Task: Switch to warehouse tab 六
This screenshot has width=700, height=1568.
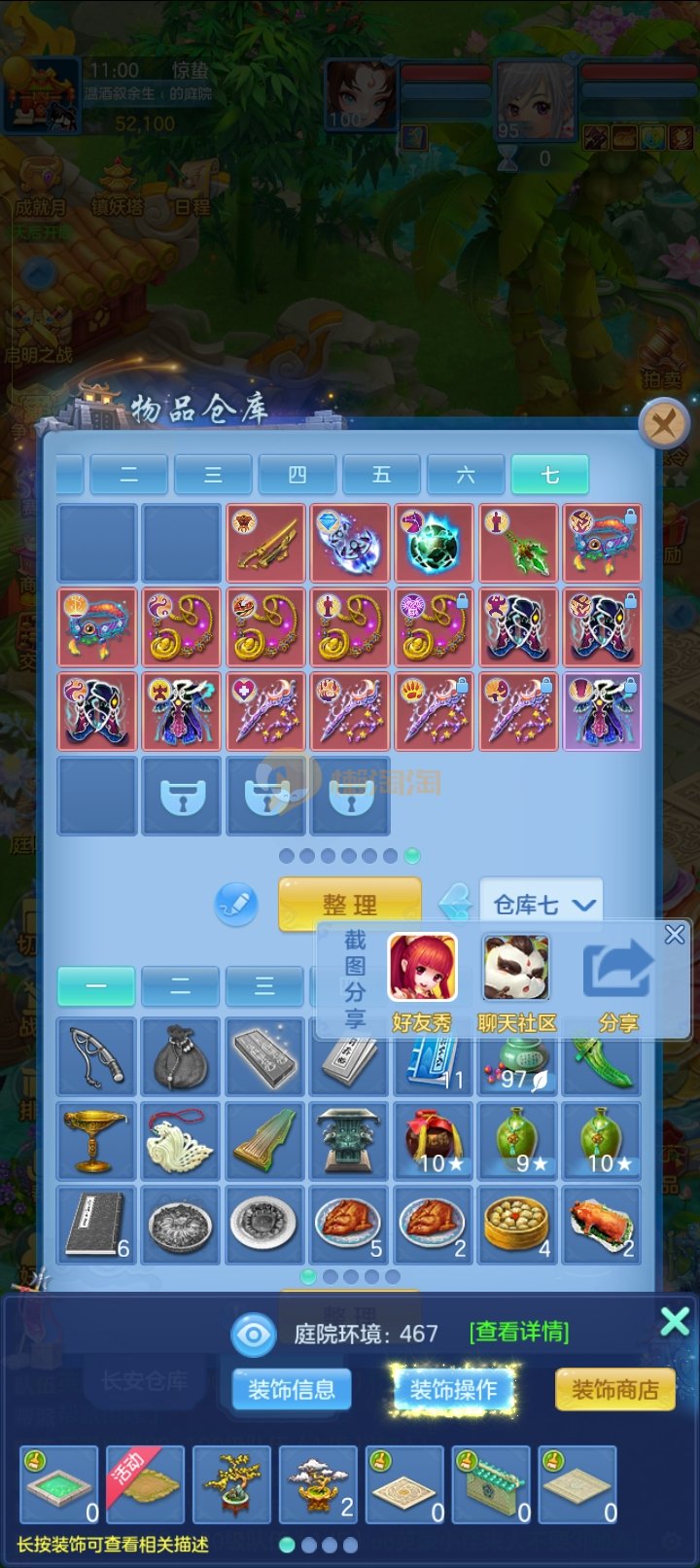Action: click(x=466, y=475)
